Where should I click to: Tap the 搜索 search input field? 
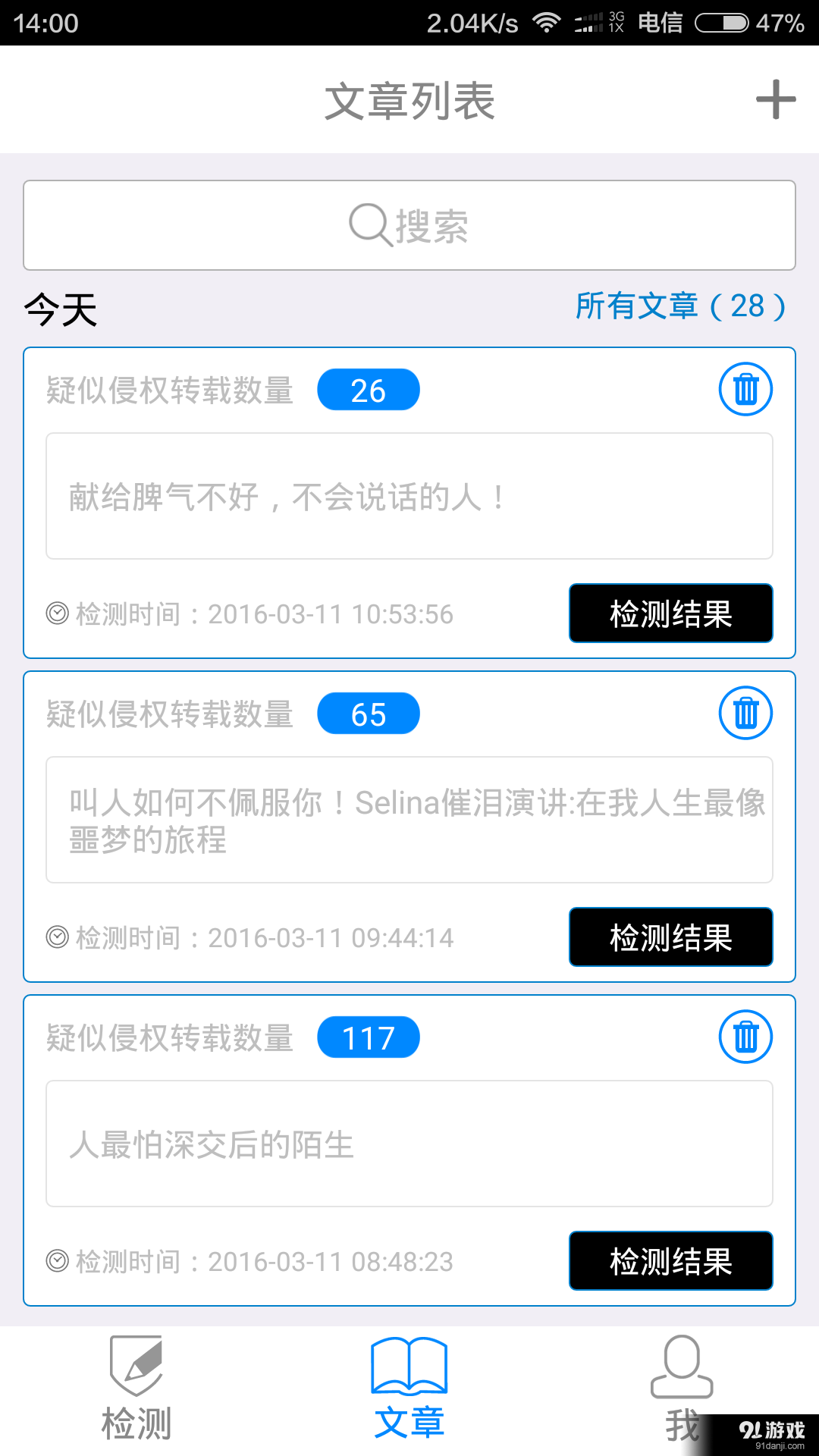point(409,225)
